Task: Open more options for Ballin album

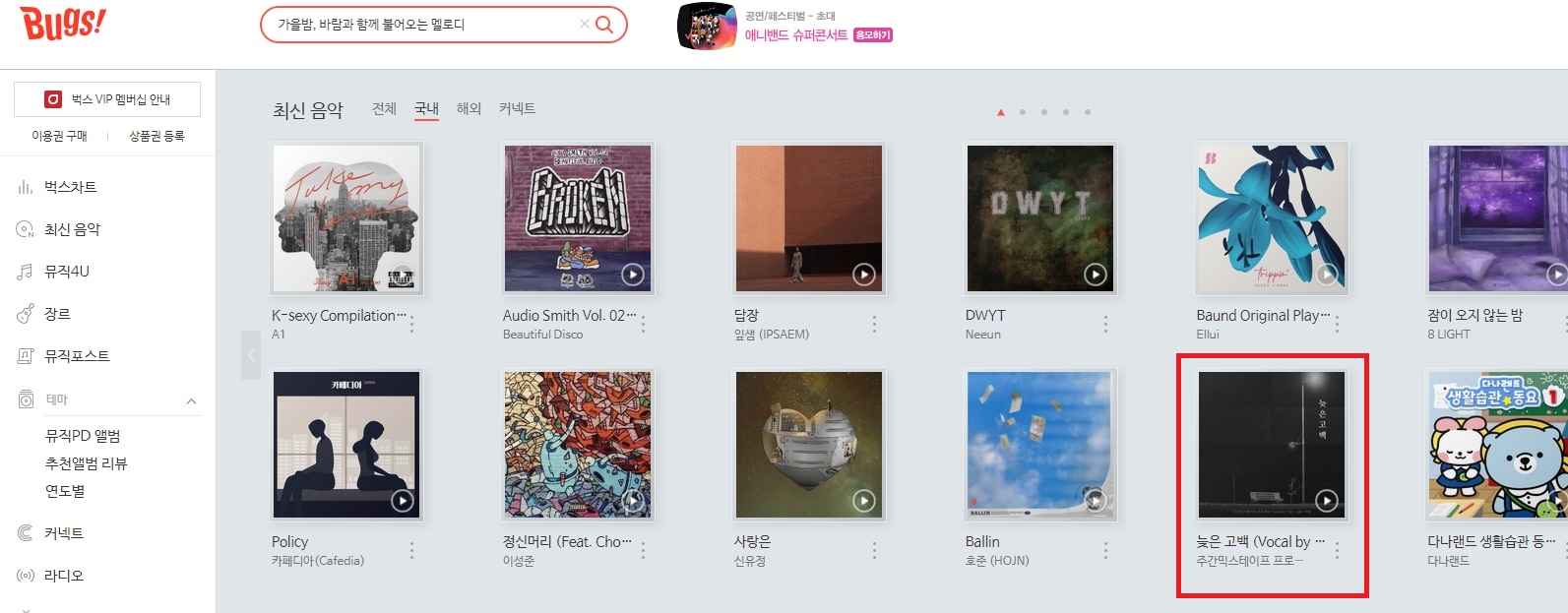Action: click(1105, 551)
